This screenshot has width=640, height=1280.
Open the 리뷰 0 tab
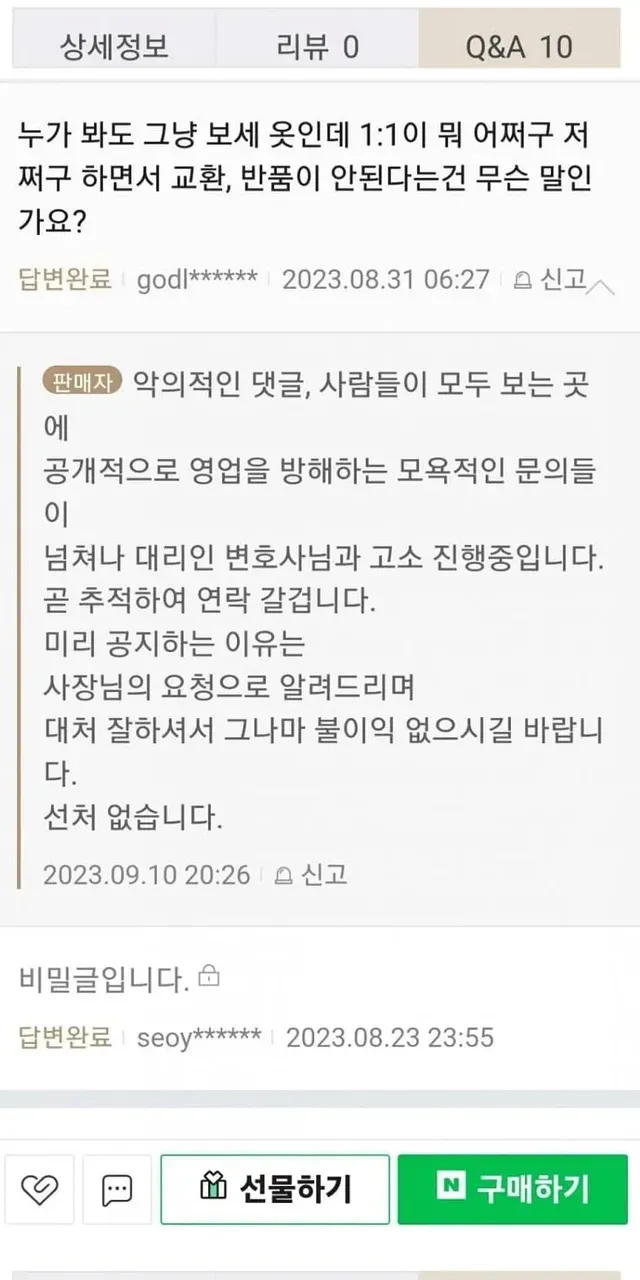coord(318,46)
